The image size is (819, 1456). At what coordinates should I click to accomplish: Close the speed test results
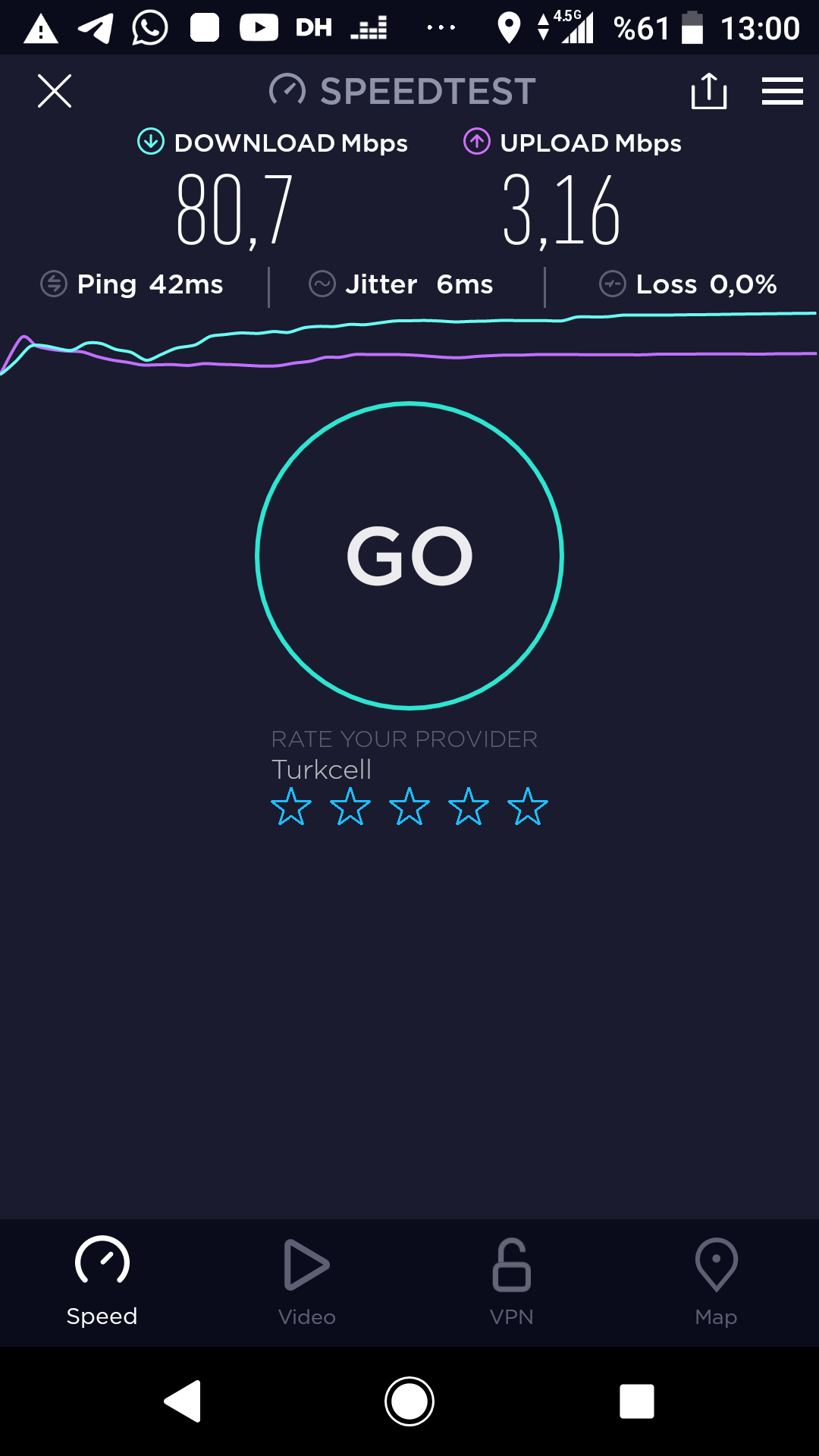[55, 91]
